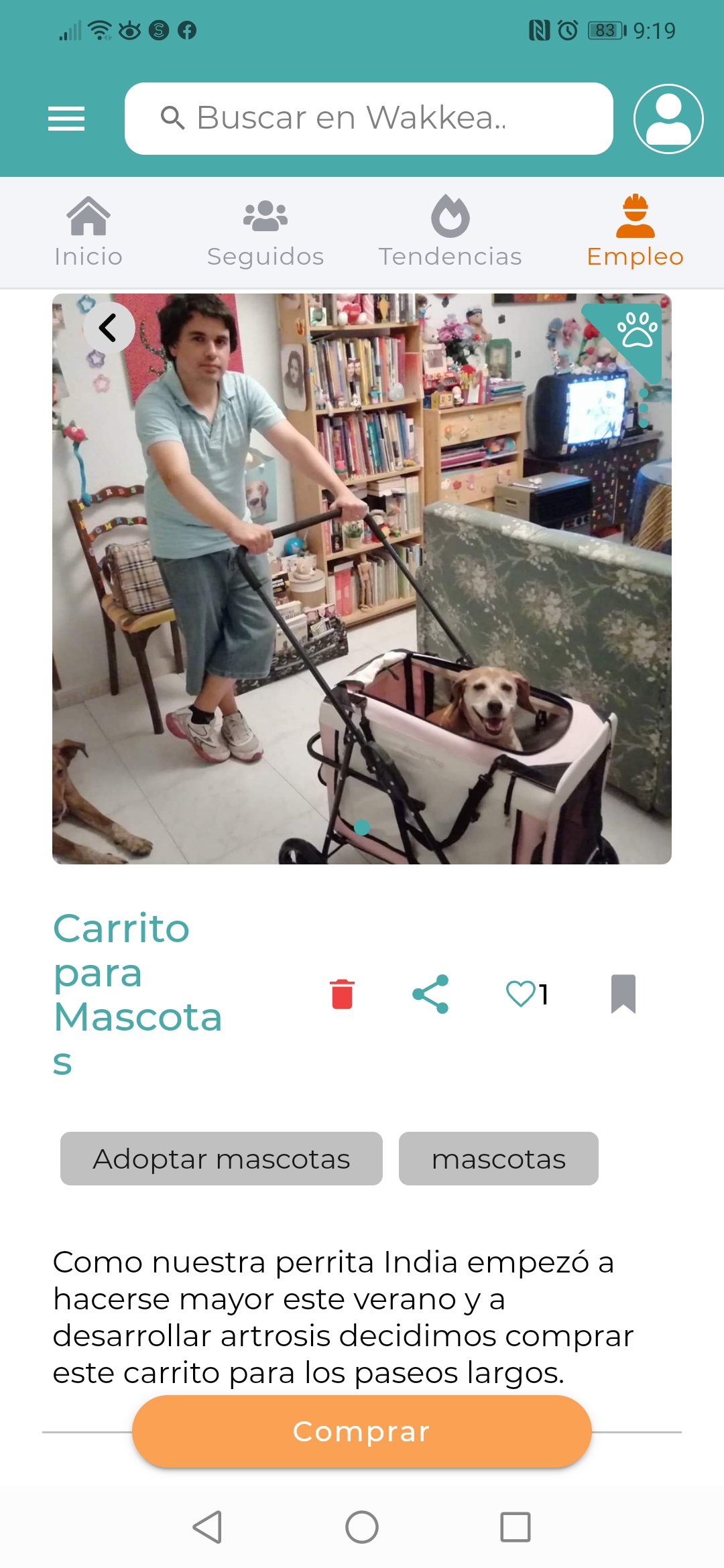Open the Tendencias tab
The image size is (724, 1568).
(x=450, y=232)
